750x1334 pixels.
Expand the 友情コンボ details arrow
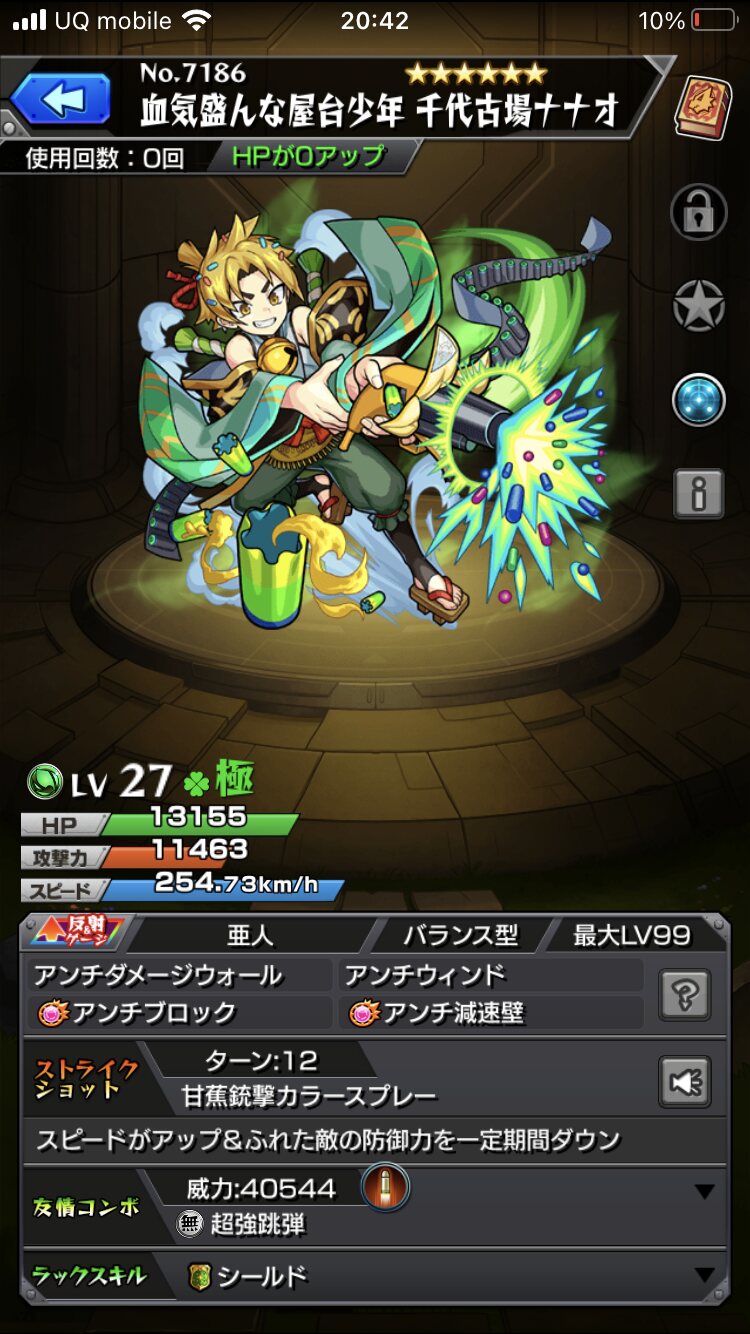click(704, 1192)
